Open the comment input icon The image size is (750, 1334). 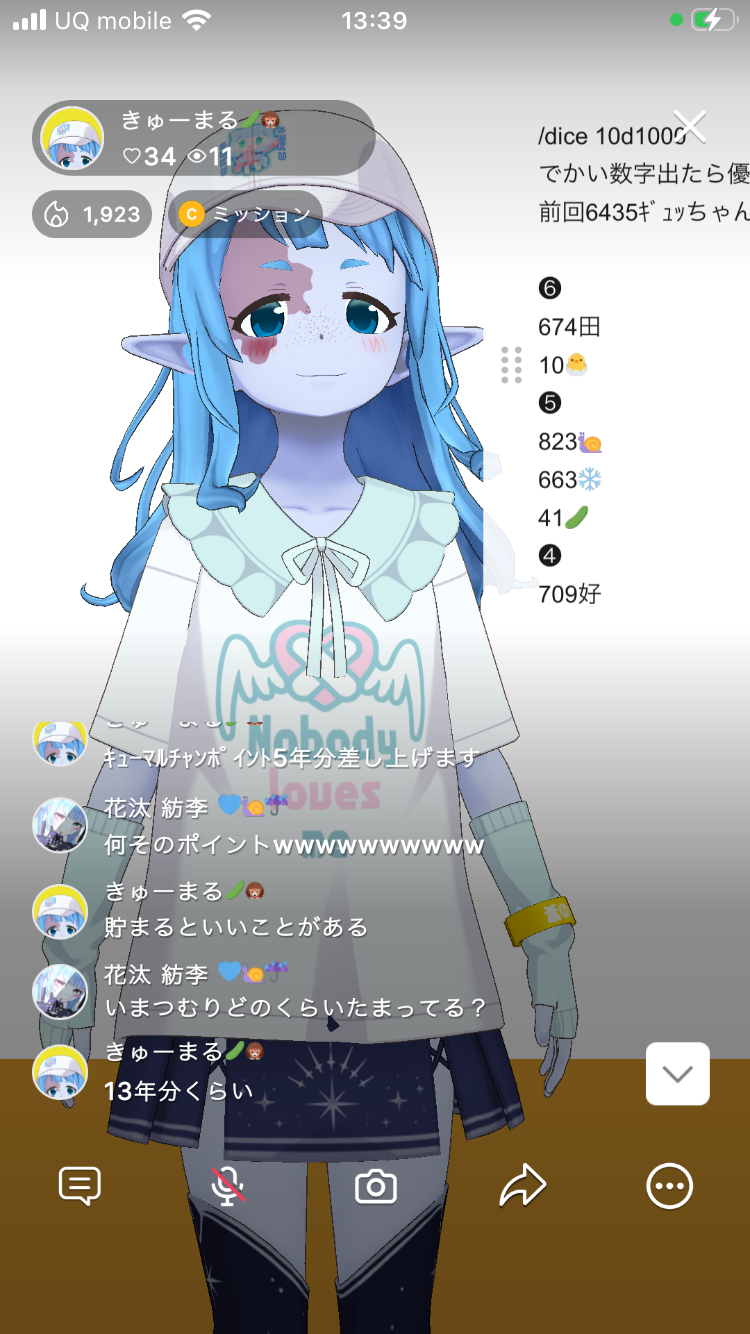coord(80,1186)
